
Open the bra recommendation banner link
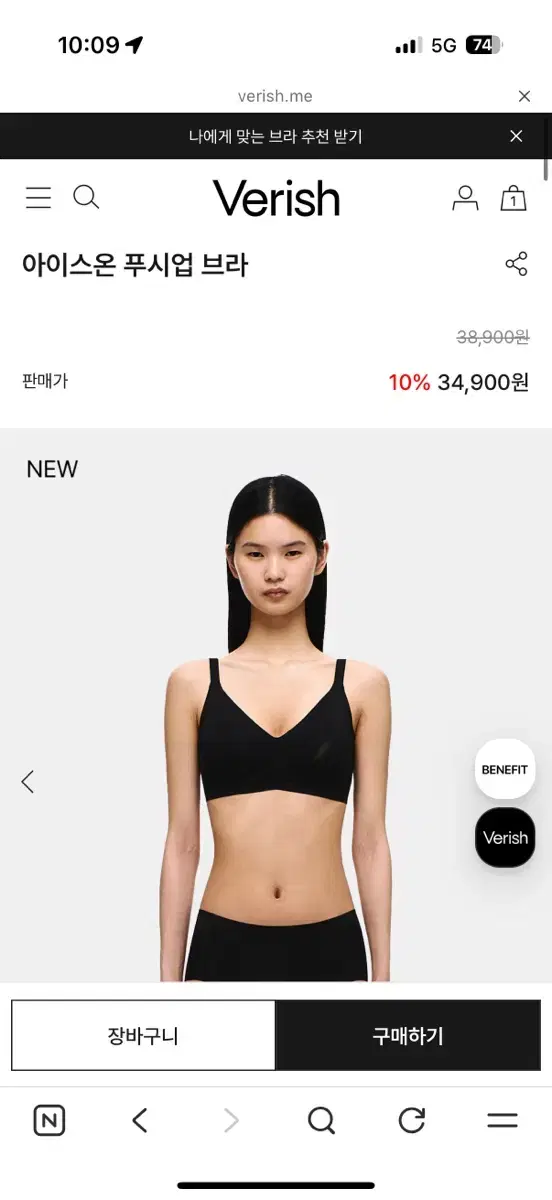coord(275,136)
